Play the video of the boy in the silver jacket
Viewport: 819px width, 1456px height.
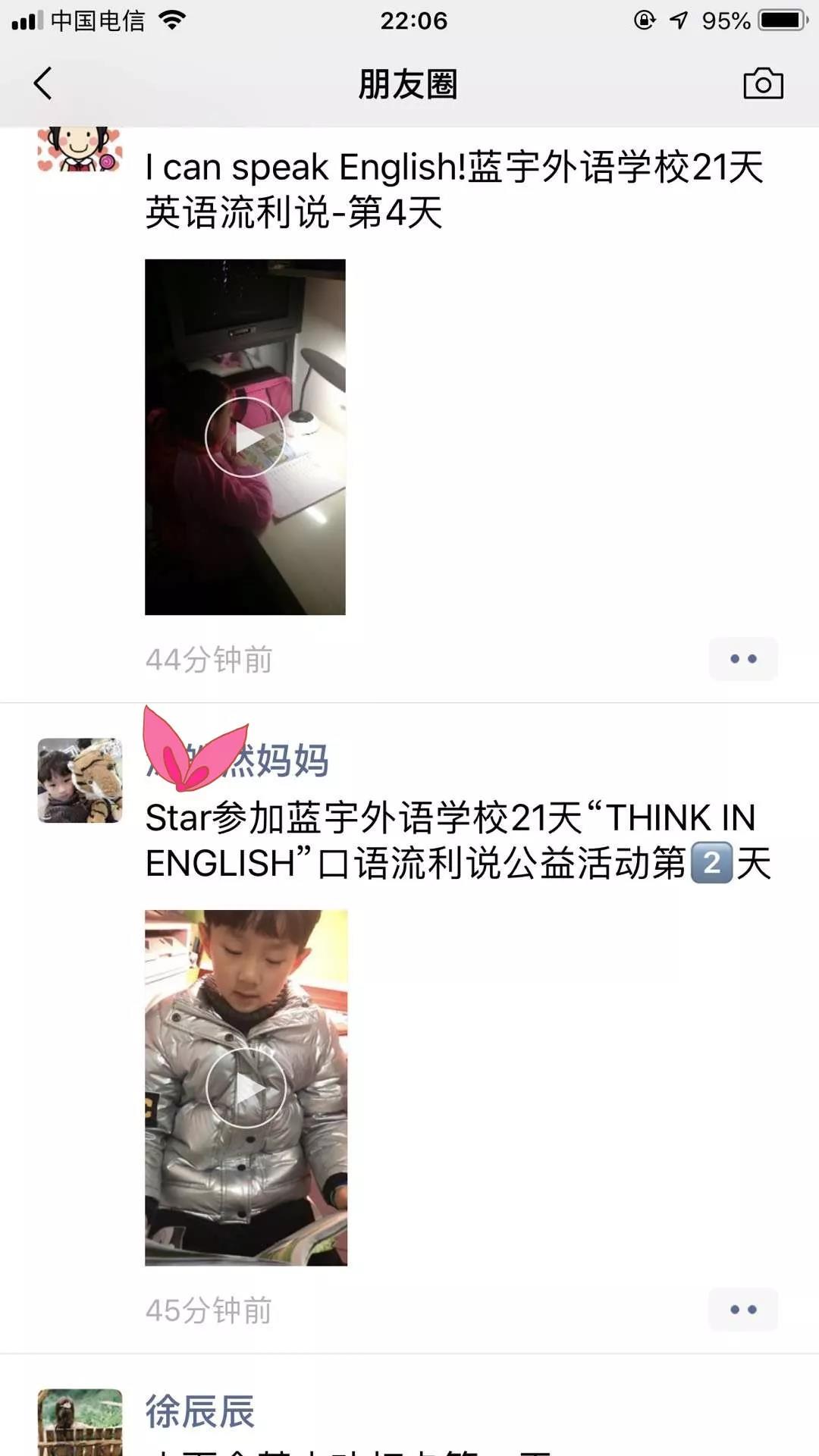pyautogui.click(x=246, y=1087)
